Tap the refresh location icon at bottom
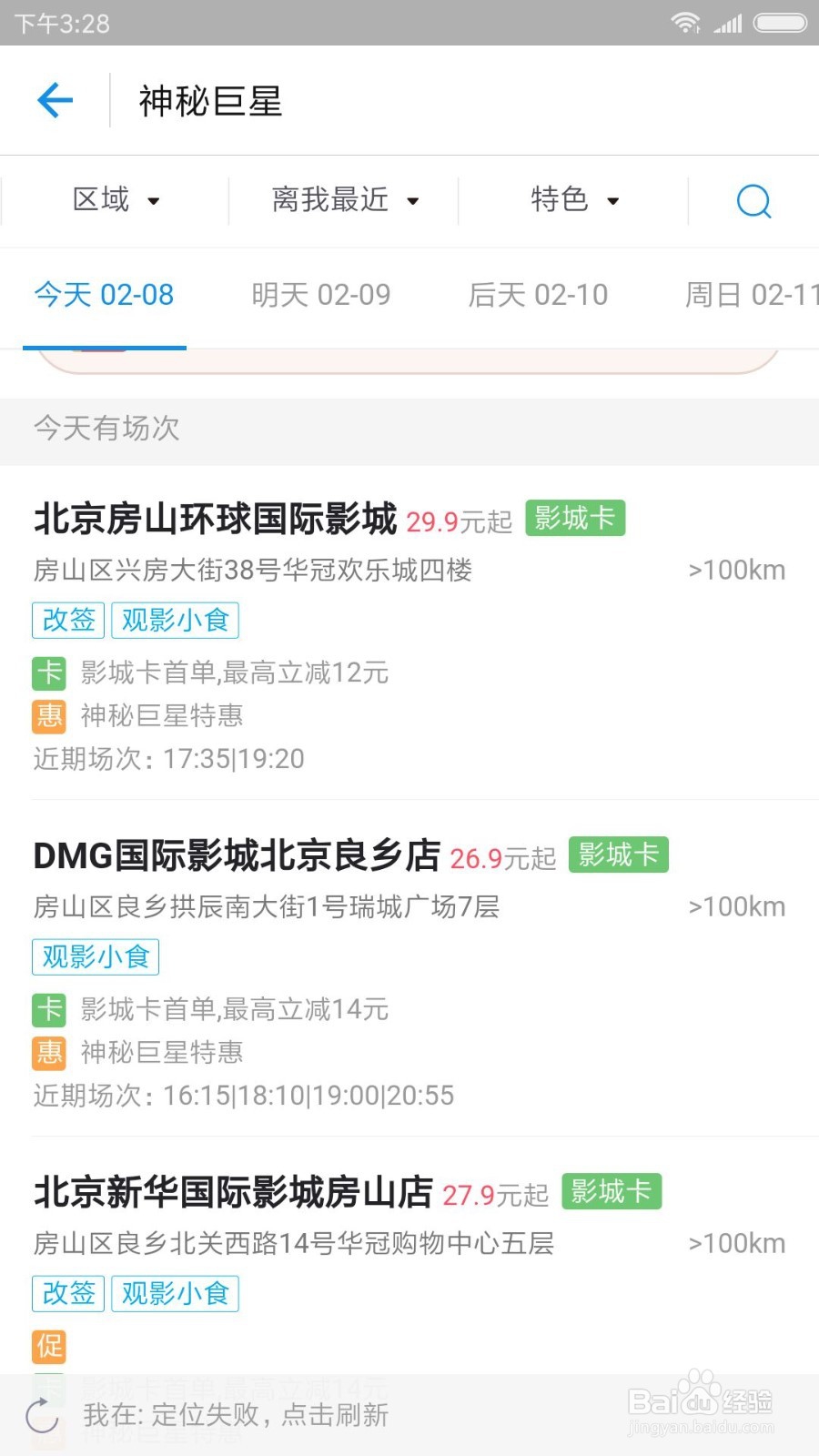 click(41, 1415)
